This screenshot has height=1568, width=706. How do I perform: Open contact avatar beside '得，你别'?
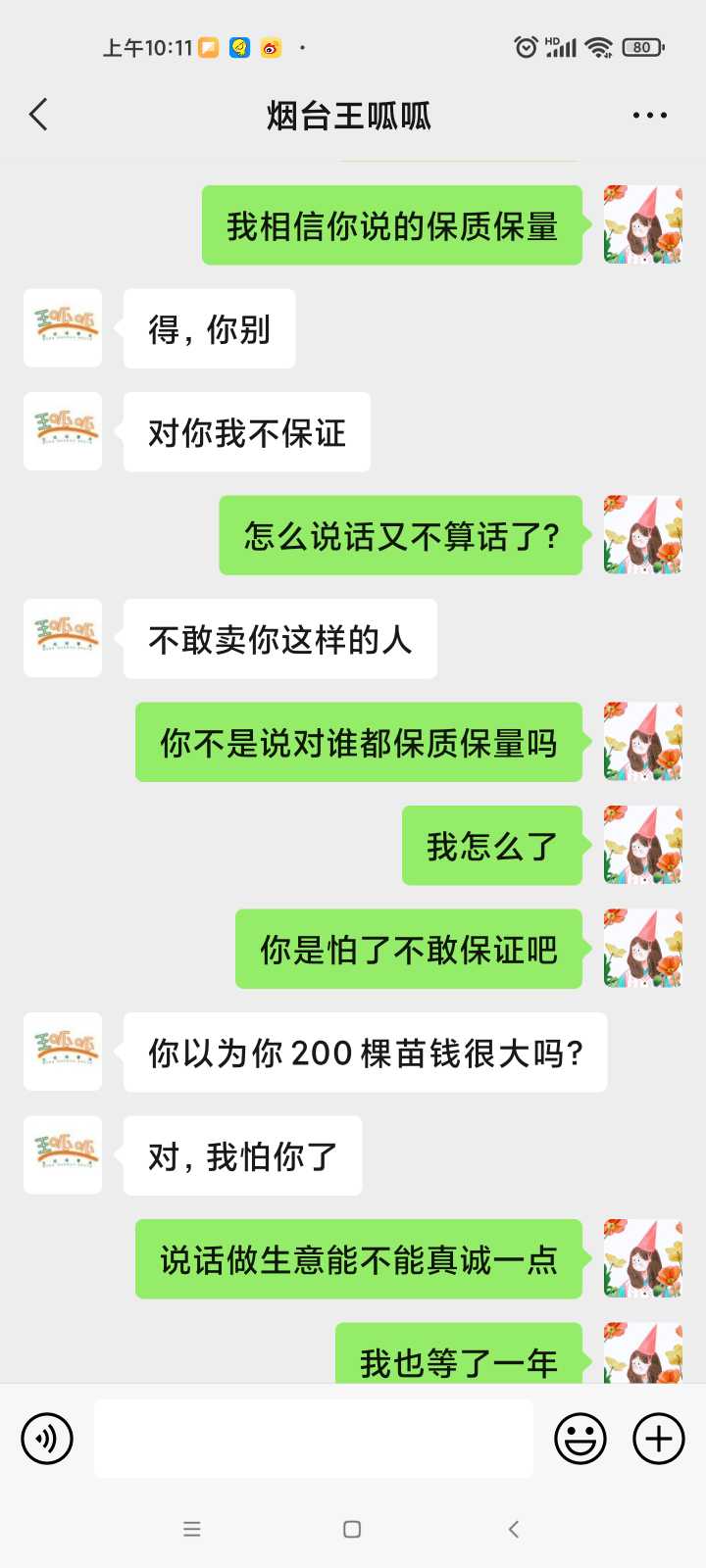(x=63, y=328)
